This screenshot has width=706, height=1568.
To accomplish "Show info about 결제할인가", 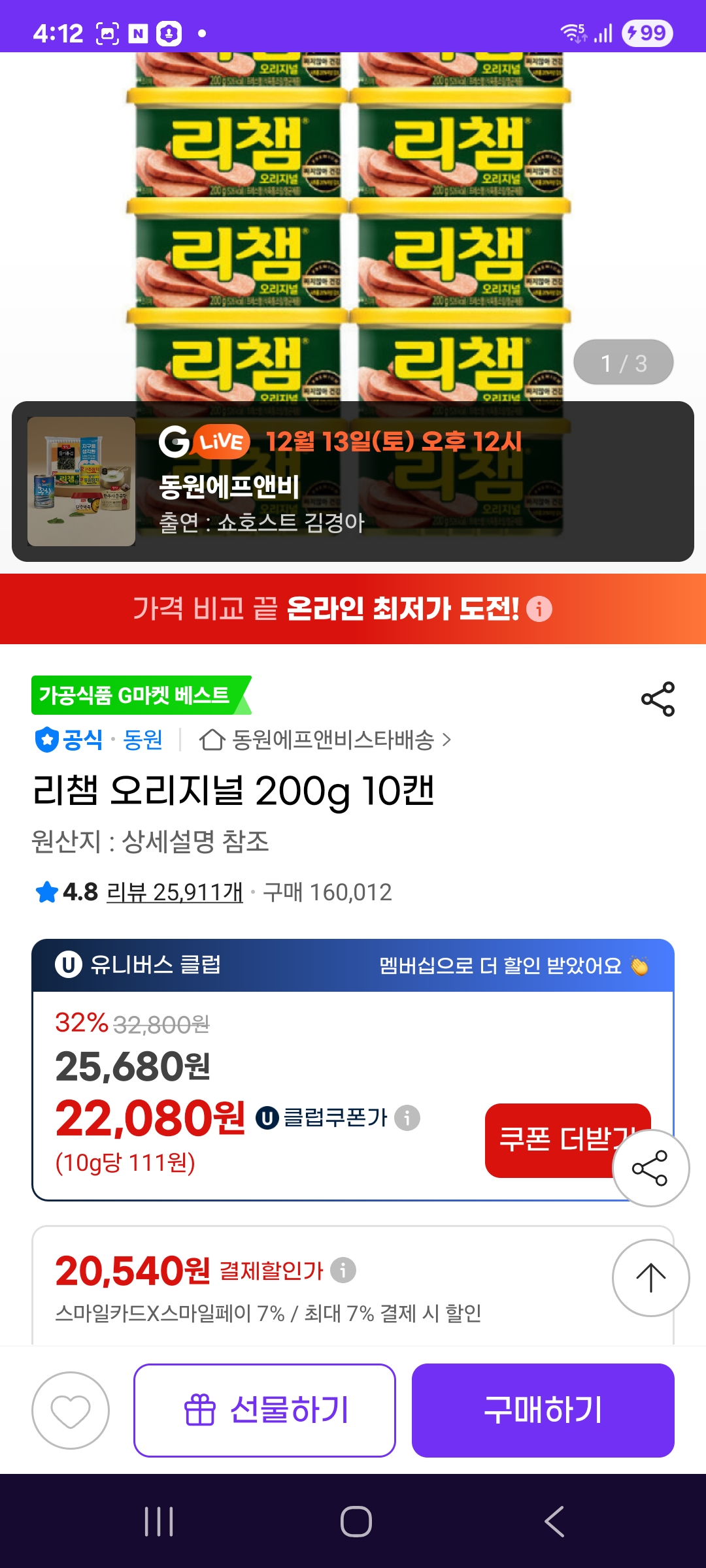I will tap(343, 1271).
